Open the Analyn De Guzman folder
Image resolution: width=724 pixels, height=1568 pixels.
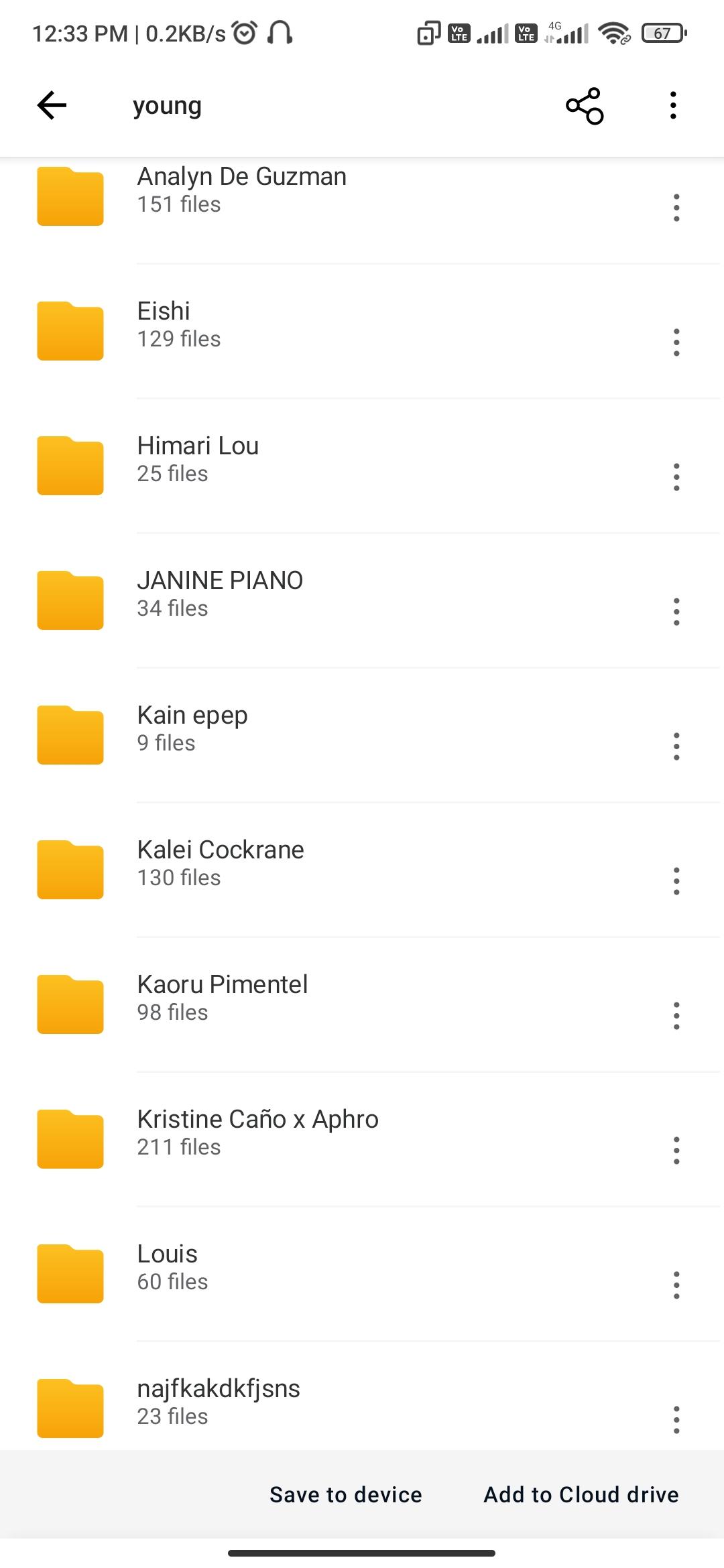[241, 190]
